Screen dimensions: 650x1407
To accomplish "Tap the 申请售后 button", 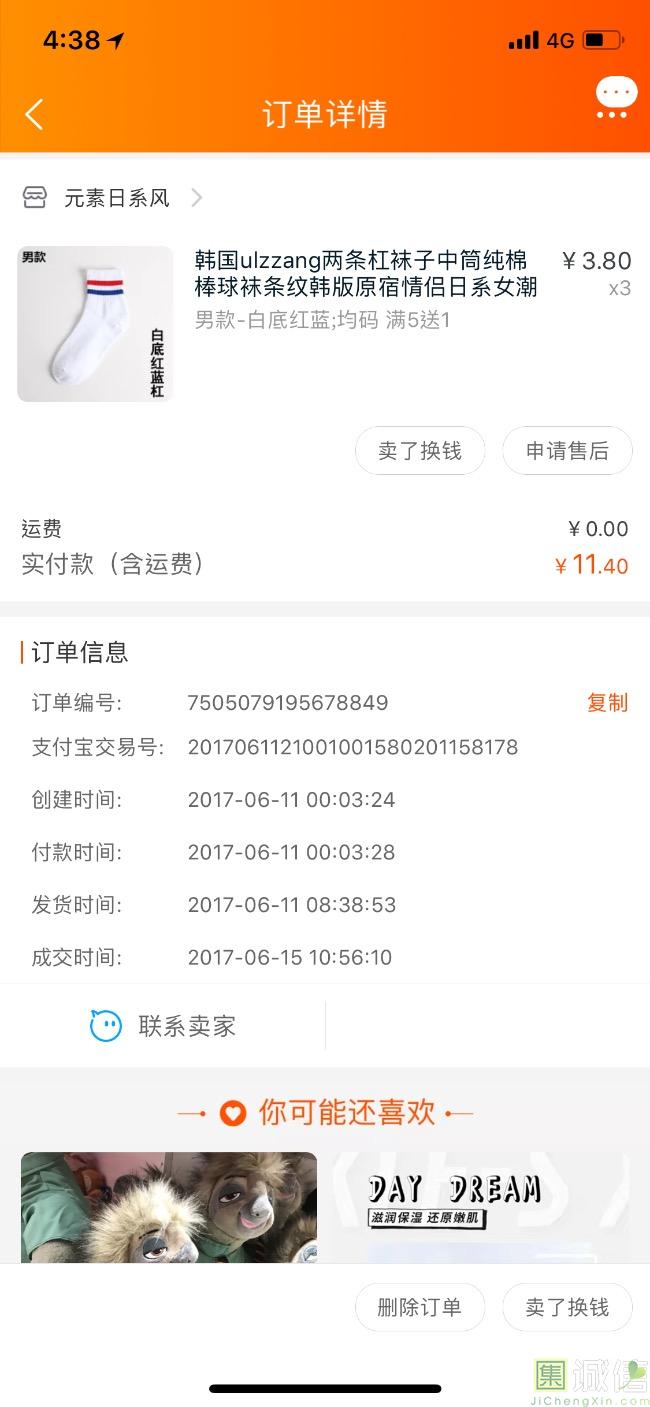I will 567,451.
